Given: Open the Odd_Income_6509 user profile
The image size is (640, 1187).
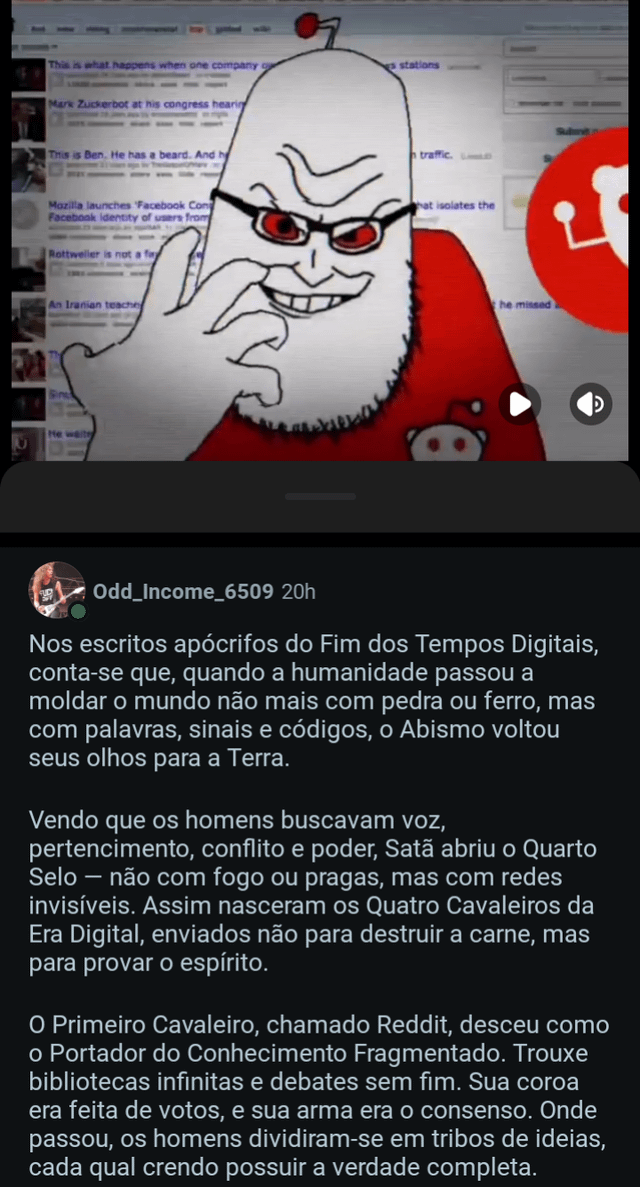Looking at the screenshot, I should click(183, 591).
